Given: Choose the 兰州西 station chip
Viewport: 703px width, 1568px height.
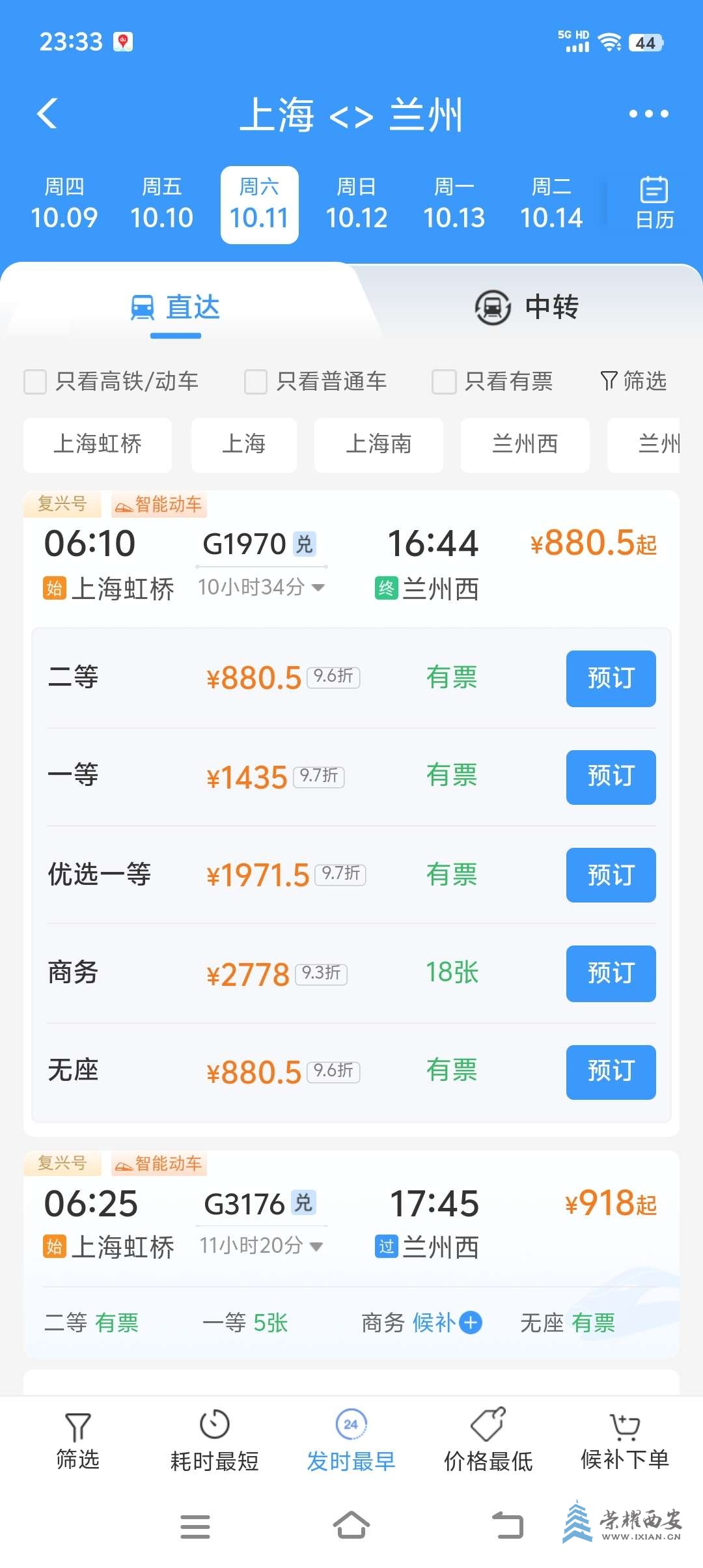Looking at the screenshot, I should 525,445.
